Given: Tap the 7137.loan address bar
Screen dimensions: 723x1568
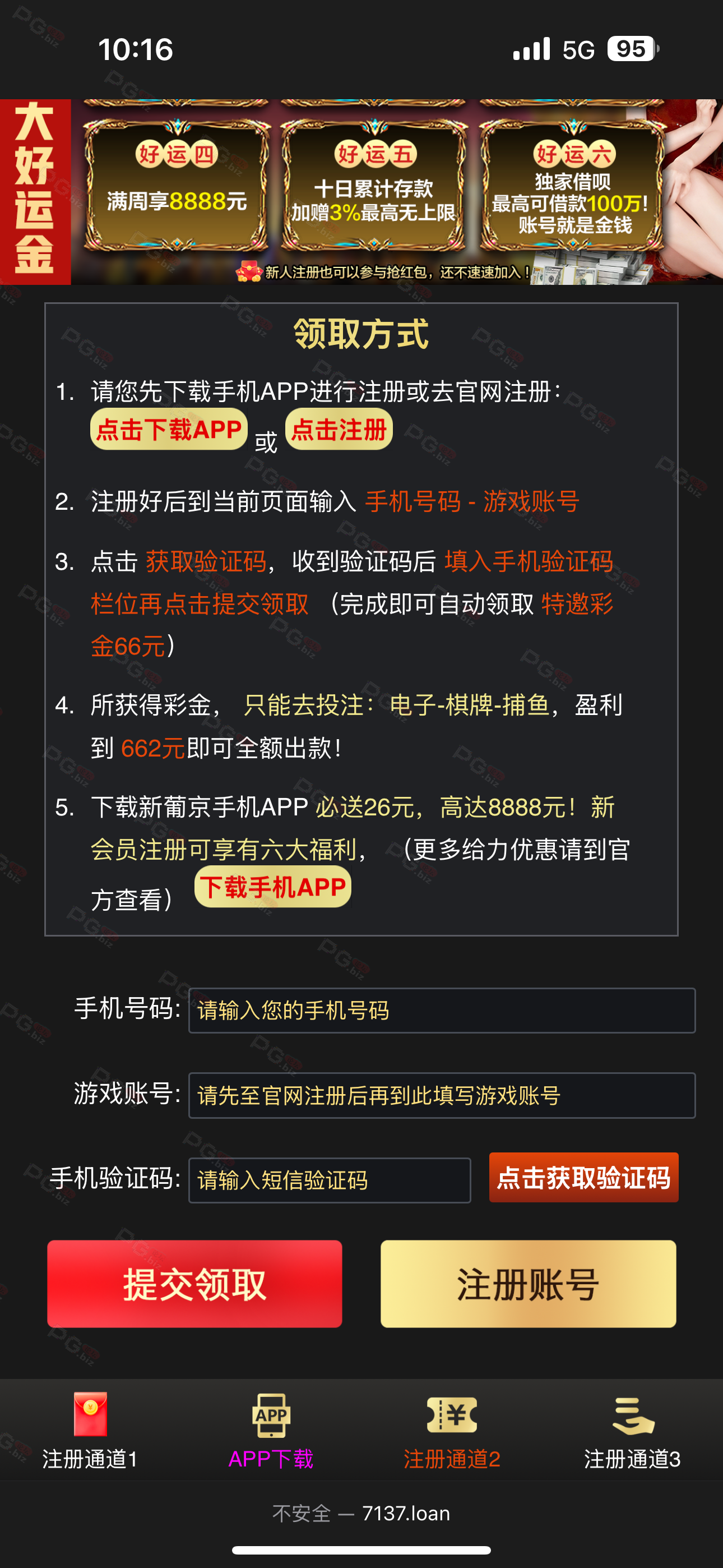Looking at the screenshot, I should 361,1513.
